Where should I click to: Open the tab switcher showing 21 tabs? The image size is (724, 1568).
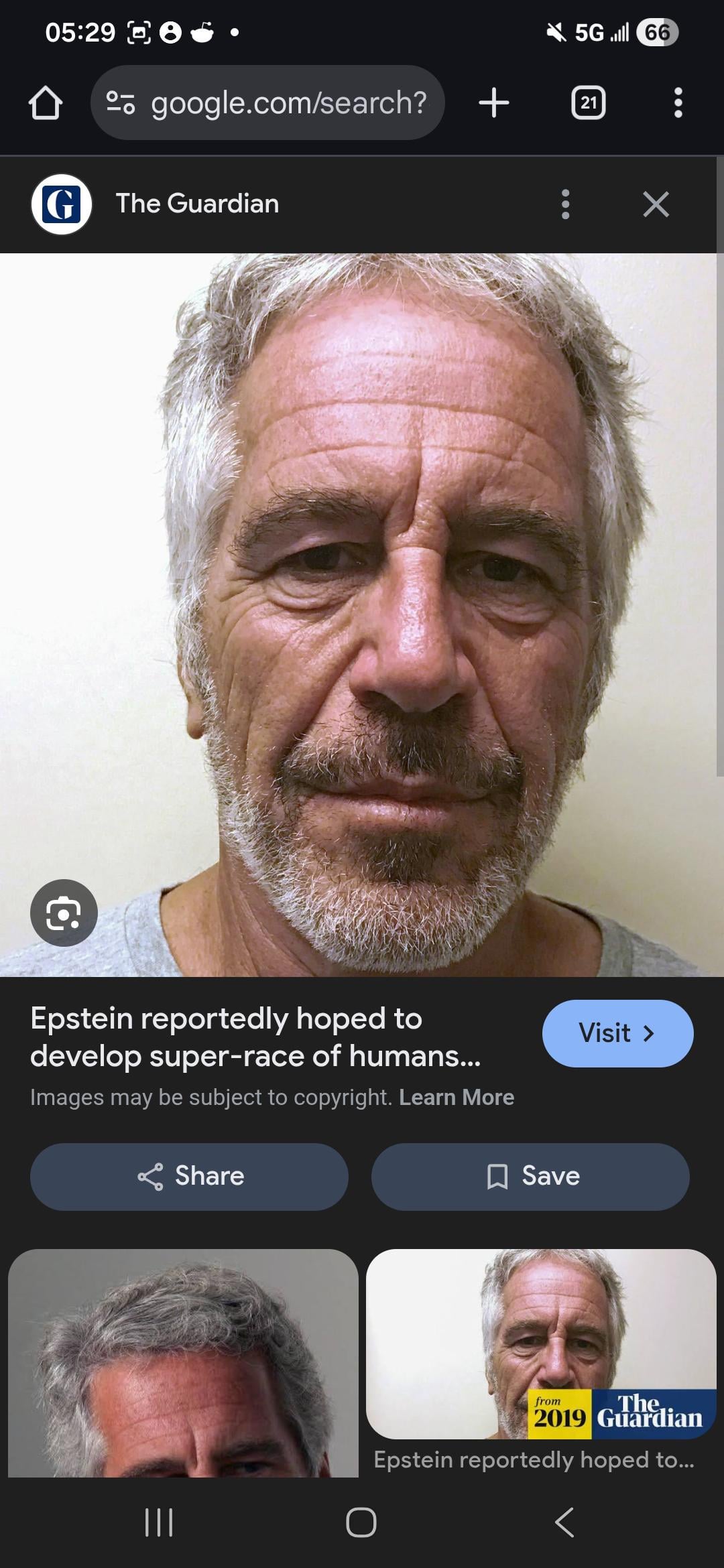tap(588, 103)
